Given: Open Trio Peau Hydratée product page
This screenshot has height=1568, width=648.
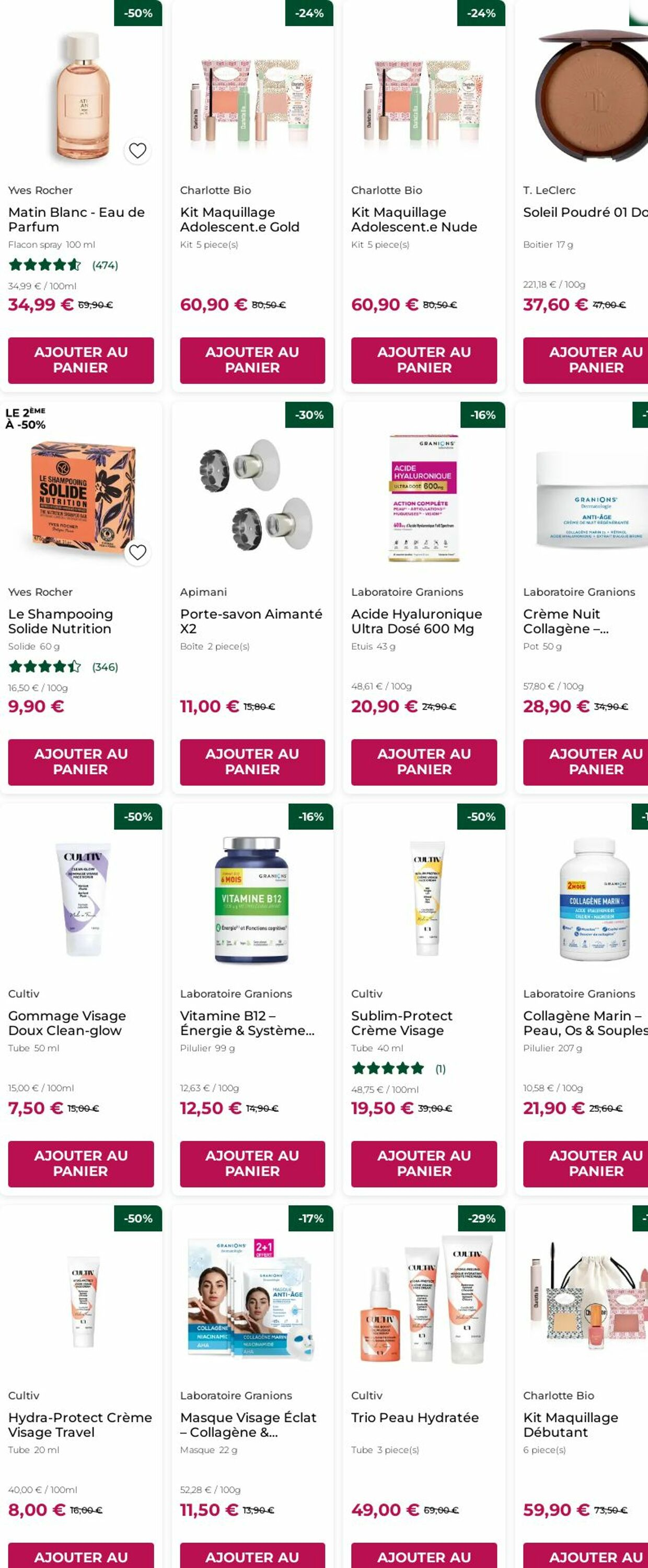Looking at the screenshot, I should pos(414,1417).
